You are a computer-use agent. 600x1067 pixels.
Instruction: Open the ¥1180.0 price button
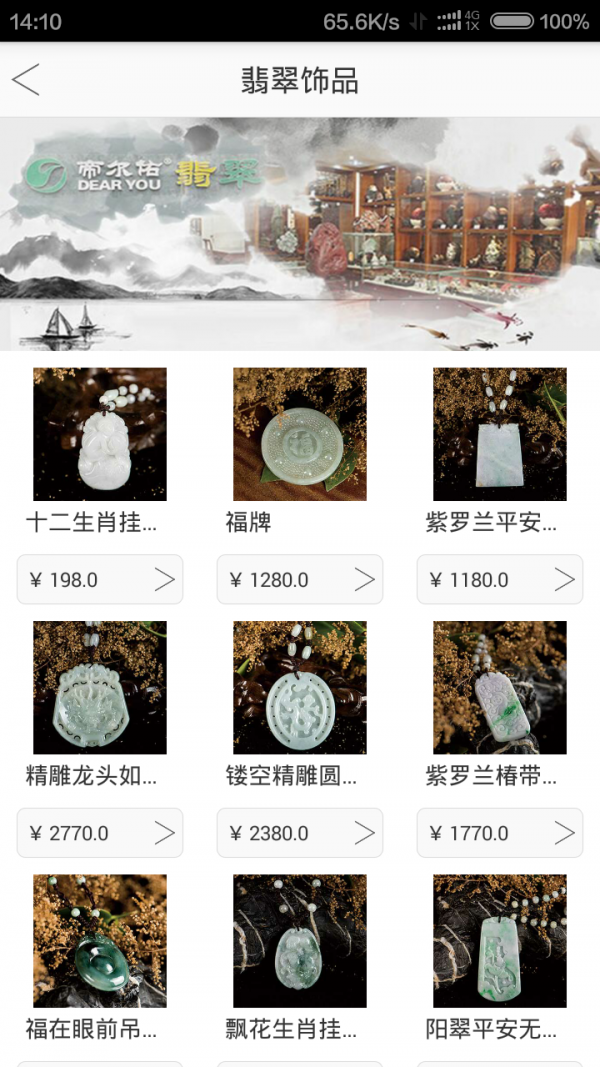[500, 580]
